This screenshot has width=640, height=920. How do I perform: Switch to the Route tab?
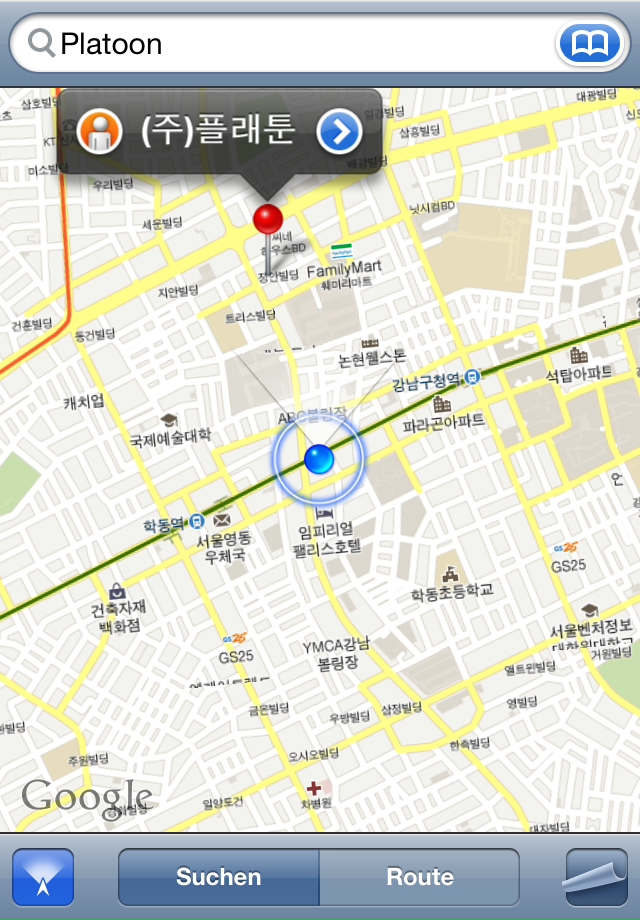420,877
